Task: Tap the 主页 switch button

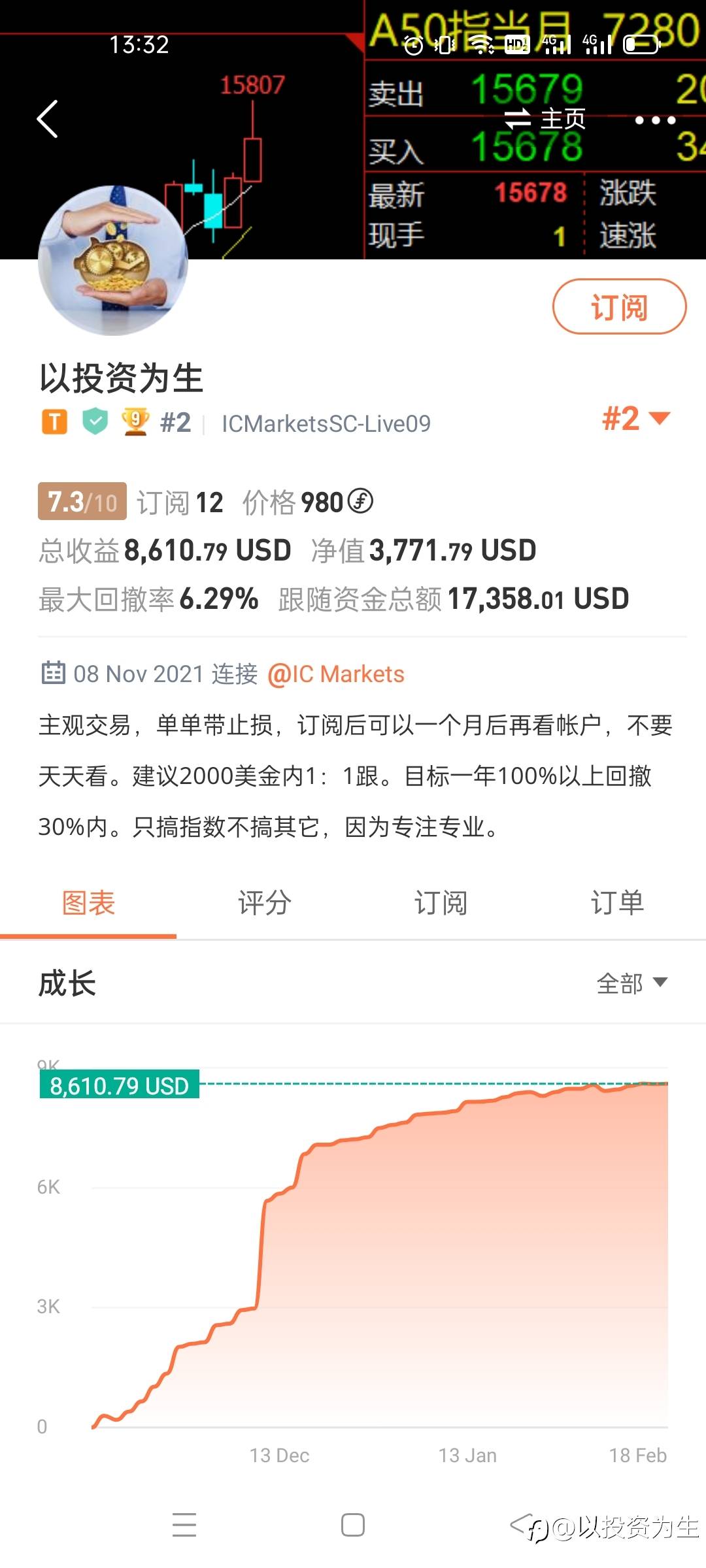Action: 545,119
